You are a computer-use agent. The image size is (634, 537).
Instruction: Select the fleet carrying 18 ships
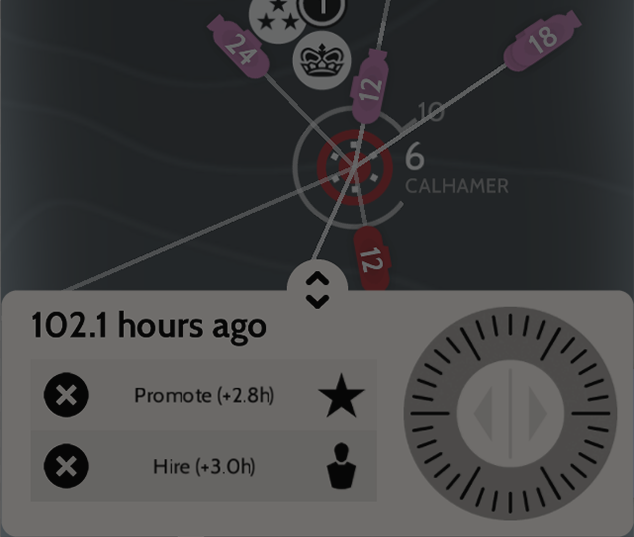click(541, 43)
